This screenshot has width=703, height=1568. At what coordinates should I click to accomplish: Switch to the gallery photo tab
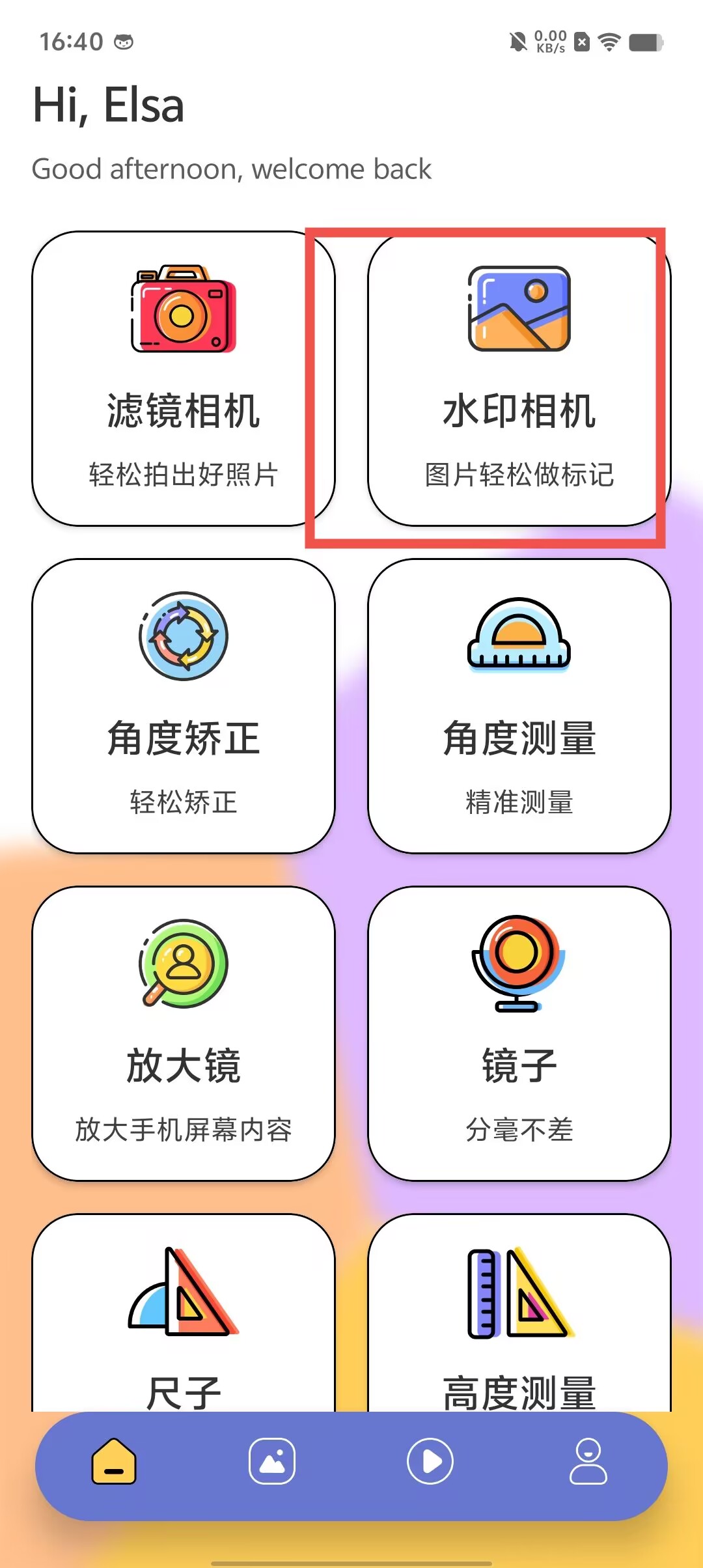tap(272, 1461)
